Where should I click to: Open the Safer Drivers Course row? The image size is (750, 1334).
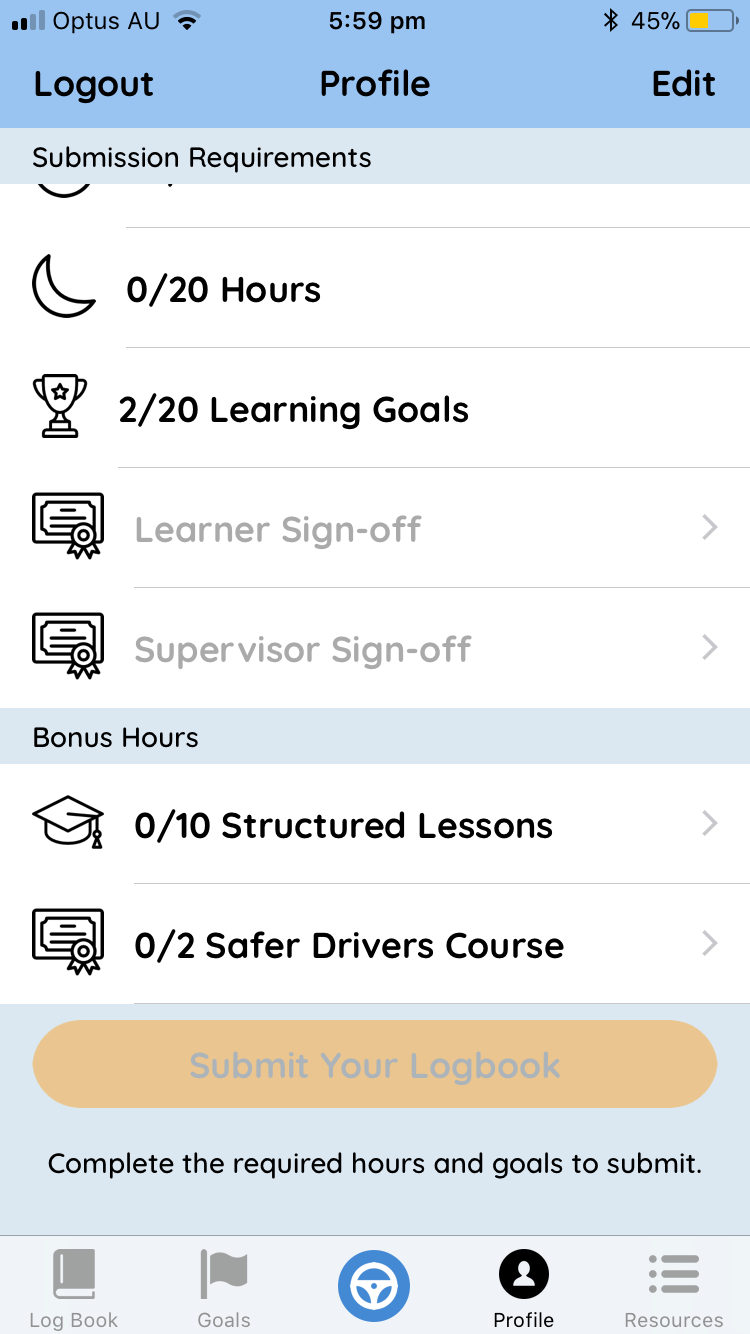coord(375,945)
